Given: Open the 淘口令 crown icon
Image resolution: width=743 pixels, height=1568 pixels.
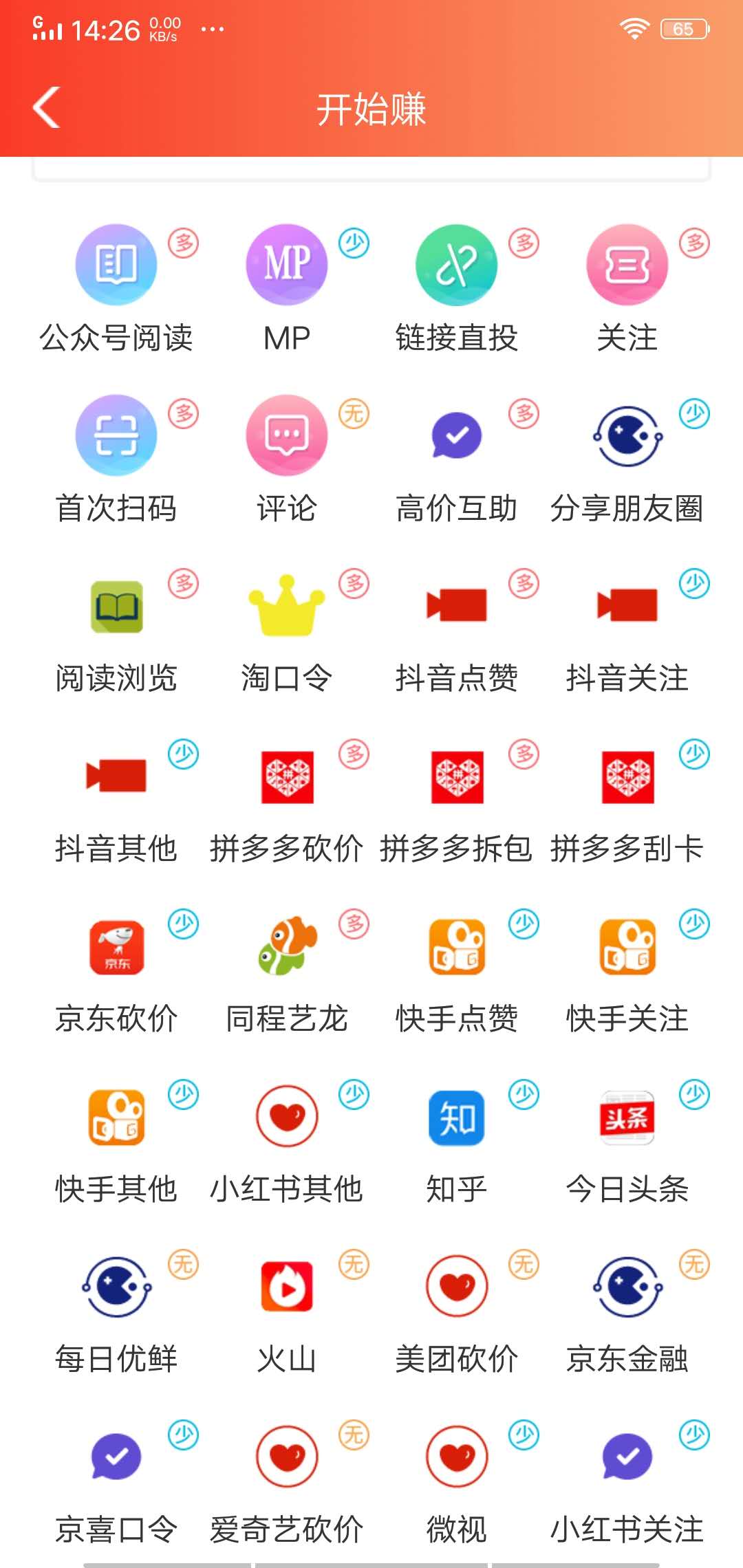Looking at the screenshot, I should [x=286, y=605].
